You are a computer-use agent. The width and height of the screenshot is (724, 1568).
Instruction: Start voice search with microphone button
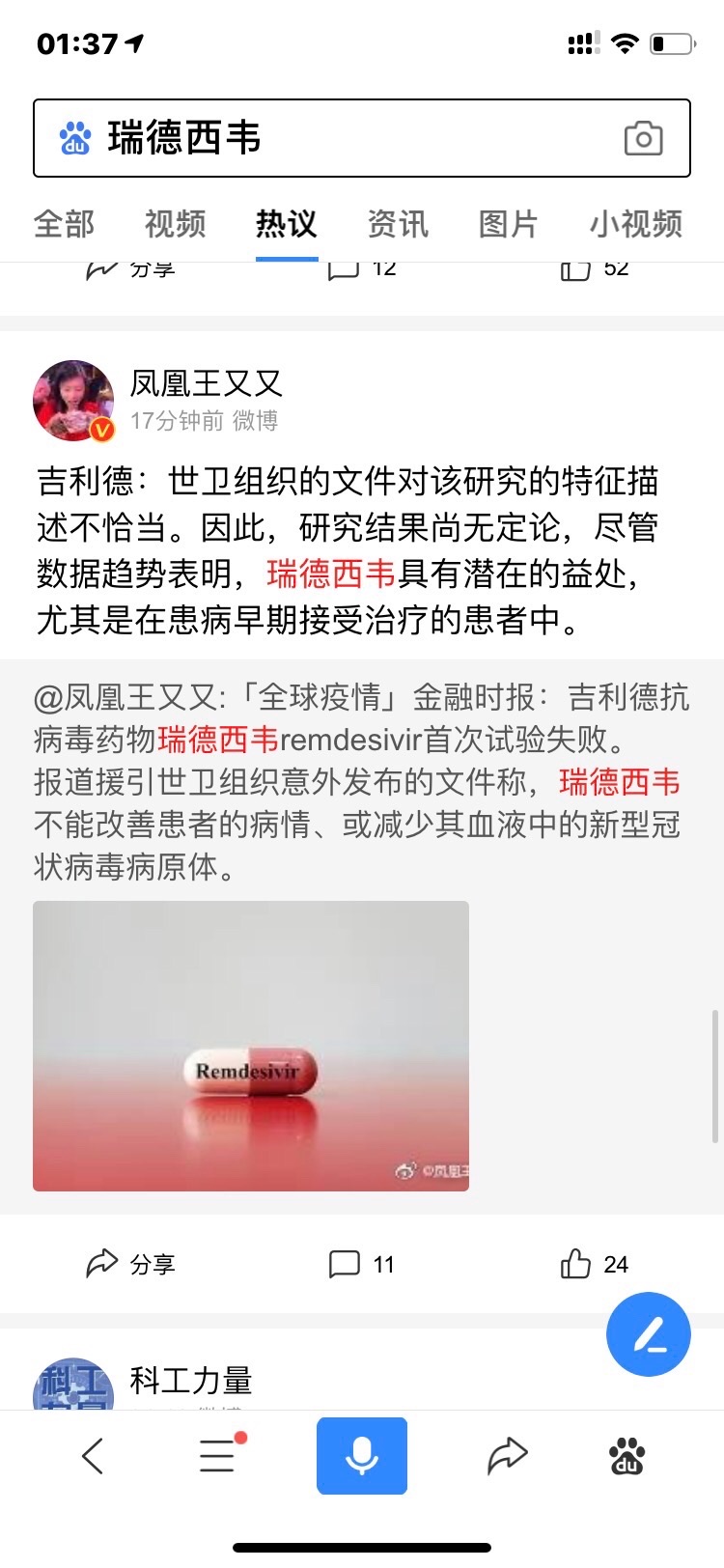[x=362, y=1455]
